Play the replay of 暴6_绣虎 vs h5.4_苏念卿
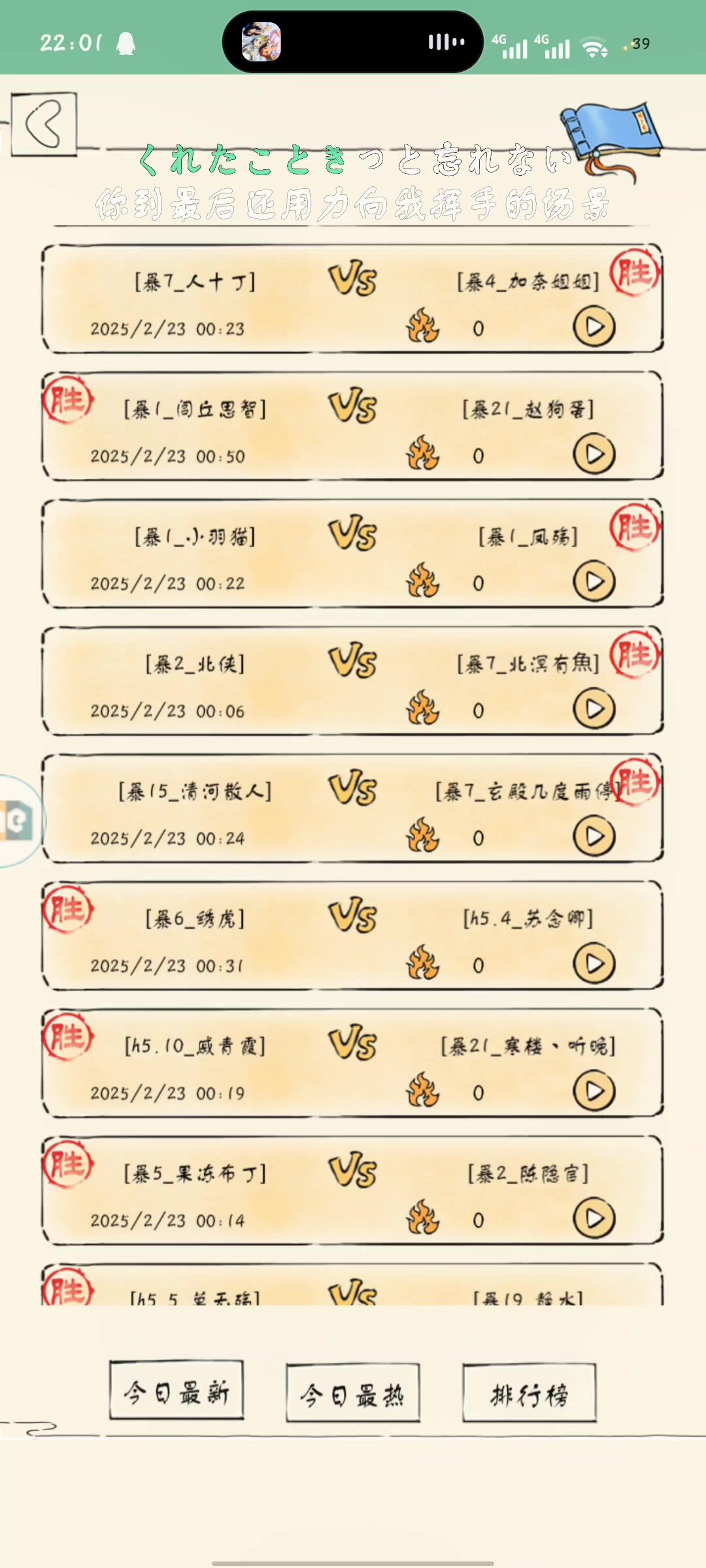Image resolution: width=706 pixels, height=1568 pixels. (x=594, y=964)
